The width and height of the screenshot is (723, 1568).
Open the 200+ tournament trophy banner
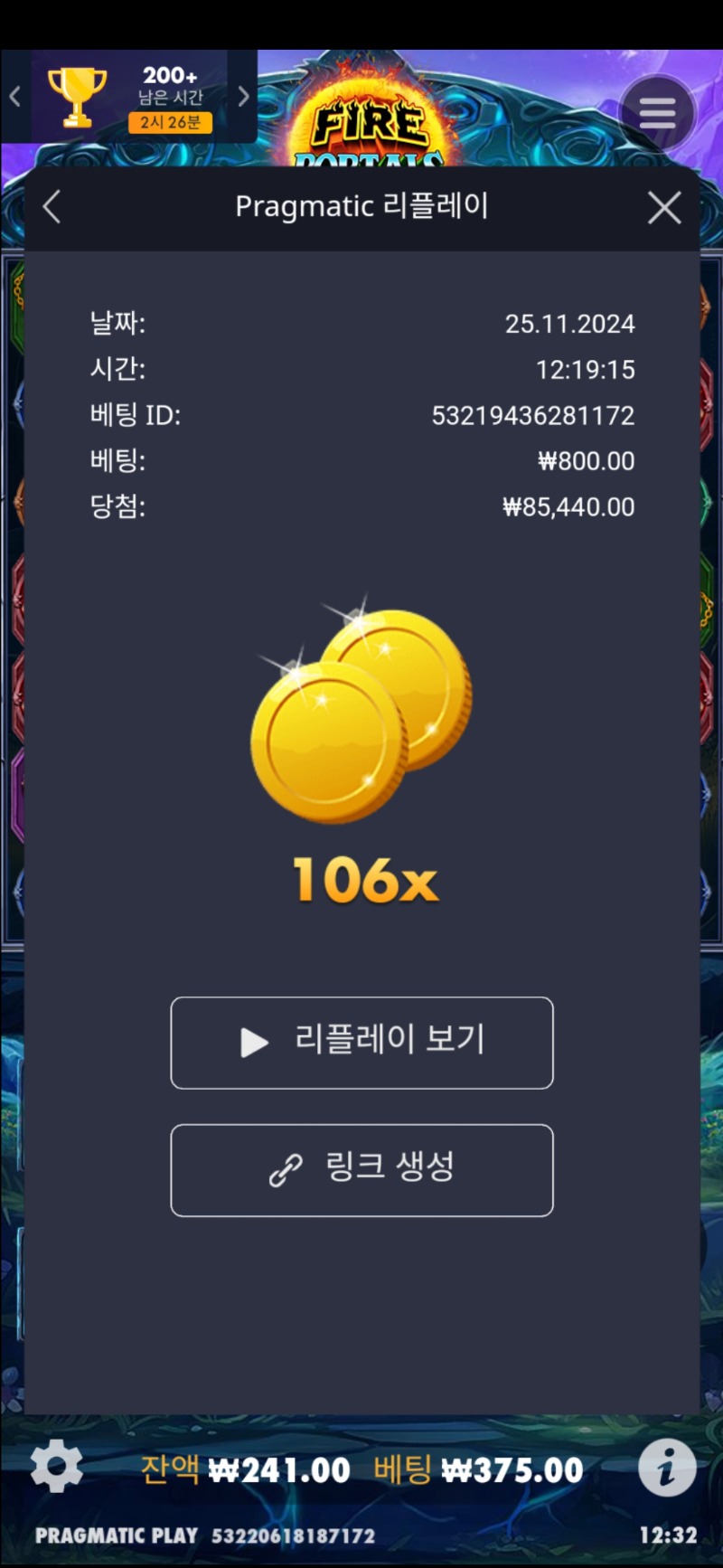pos(129,98)
